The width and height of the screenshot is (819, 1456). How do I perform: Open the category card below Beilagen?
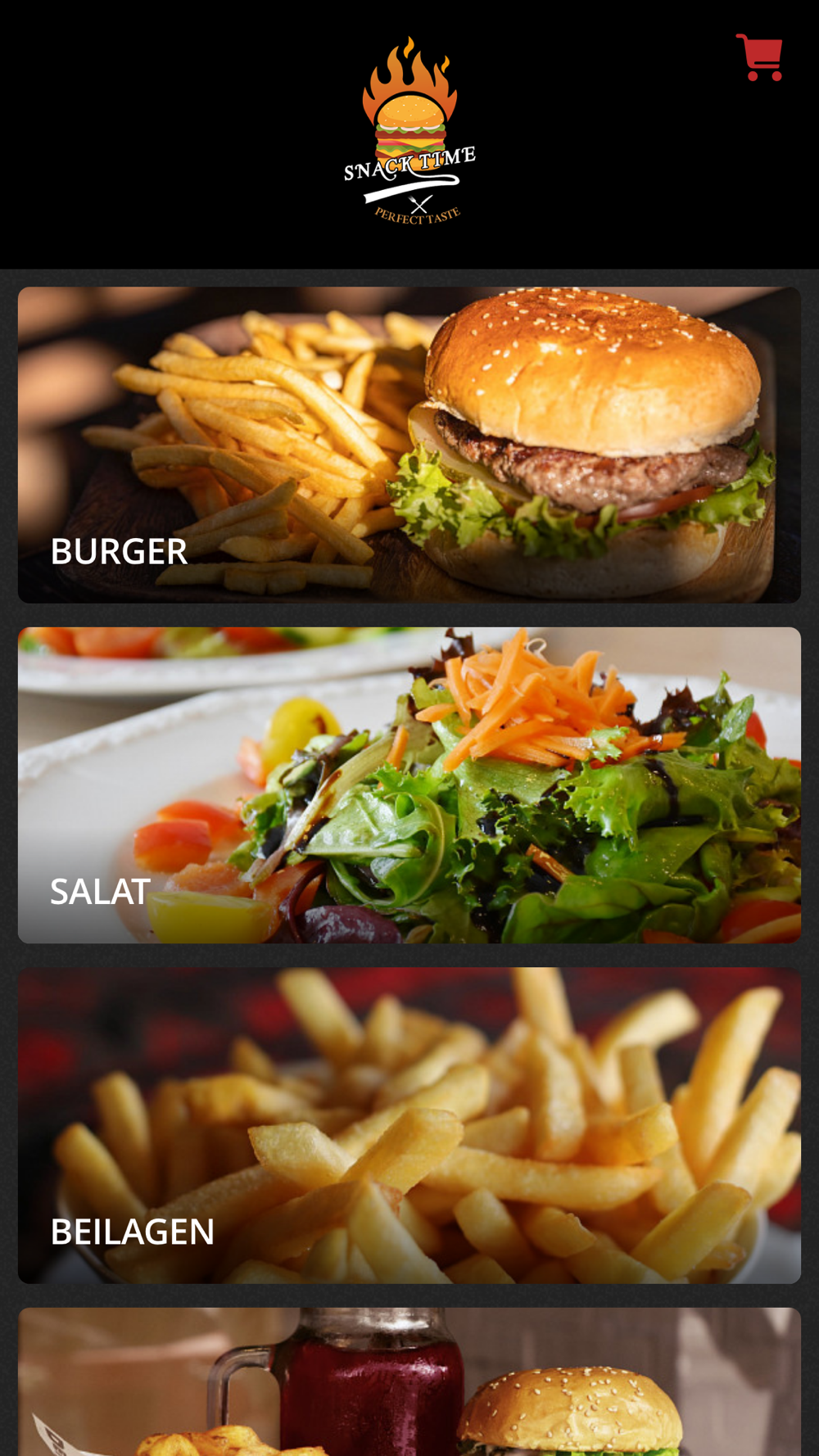[x=409, y=1384]
